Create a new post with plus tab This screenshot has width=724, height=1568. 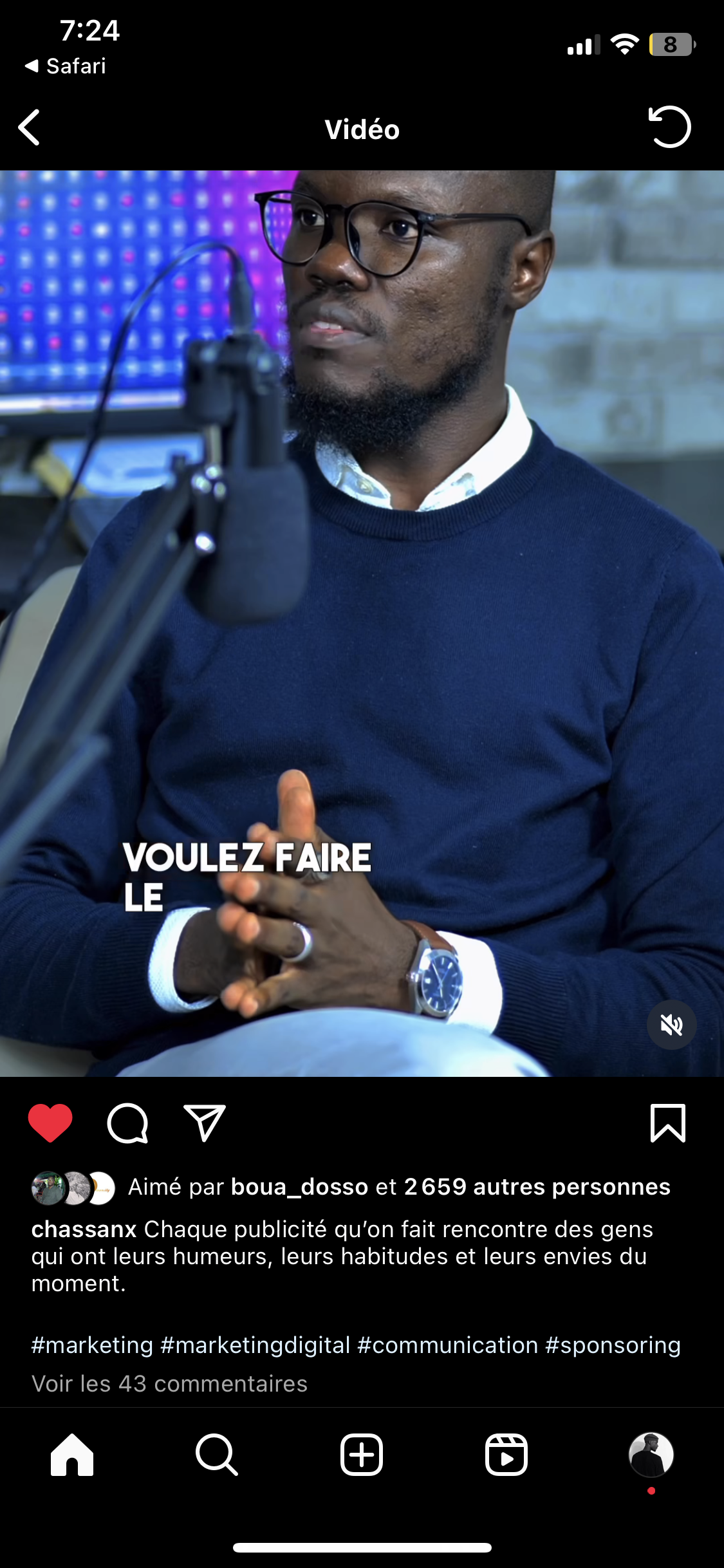(362, 1455)
